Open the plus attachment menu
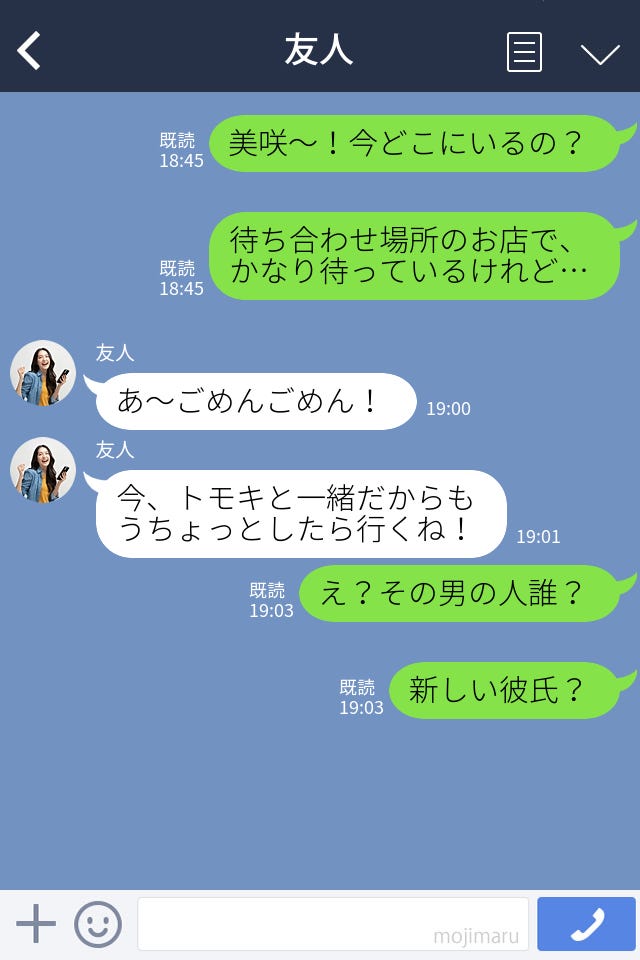Viewport: 640px width, 960px height. point(36,924)
